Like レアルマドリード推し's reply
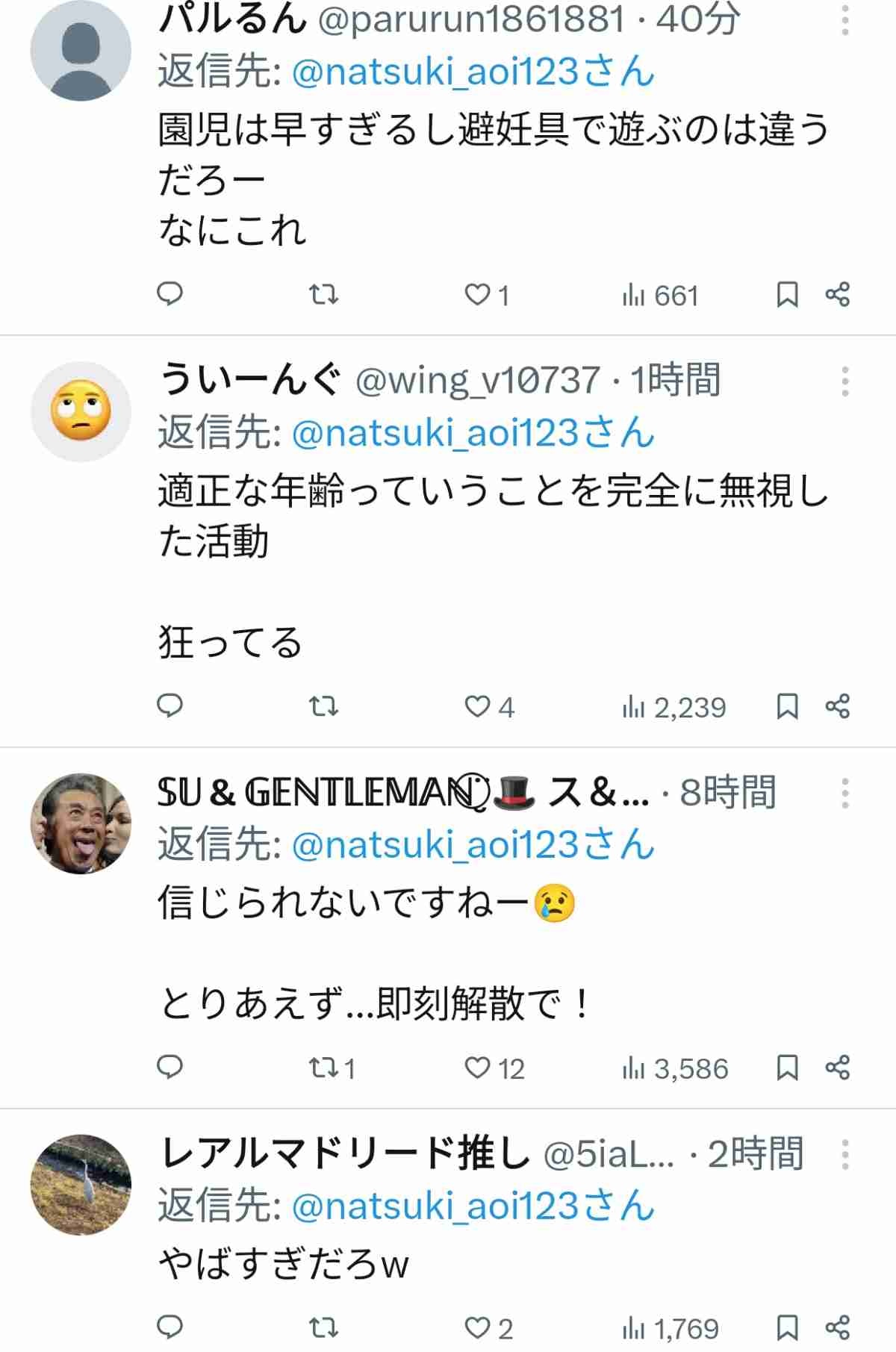 pos(477,1328)
